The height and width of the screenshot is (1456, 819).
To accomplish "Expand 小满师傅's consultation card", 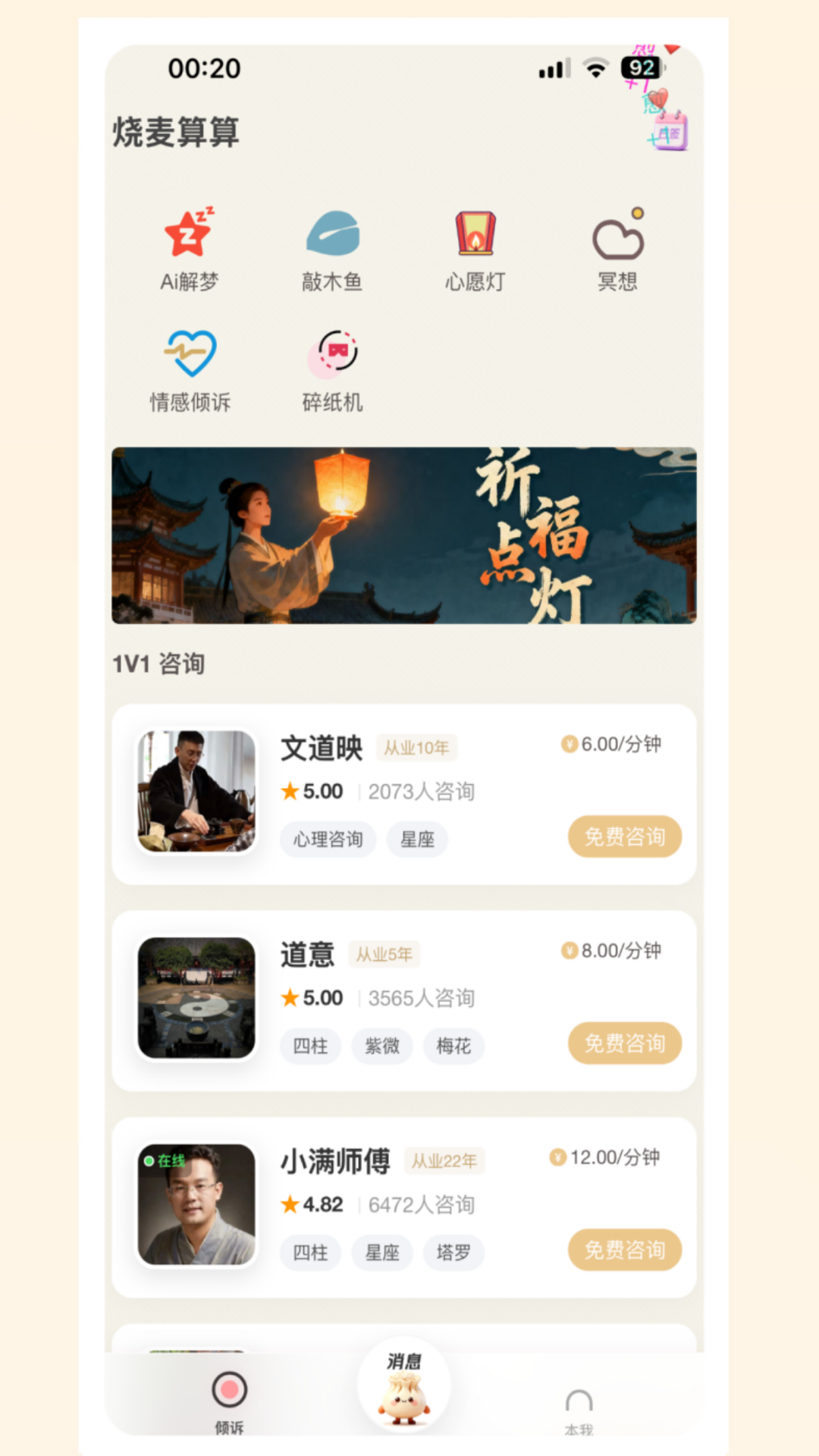I will click(403, 1206).
